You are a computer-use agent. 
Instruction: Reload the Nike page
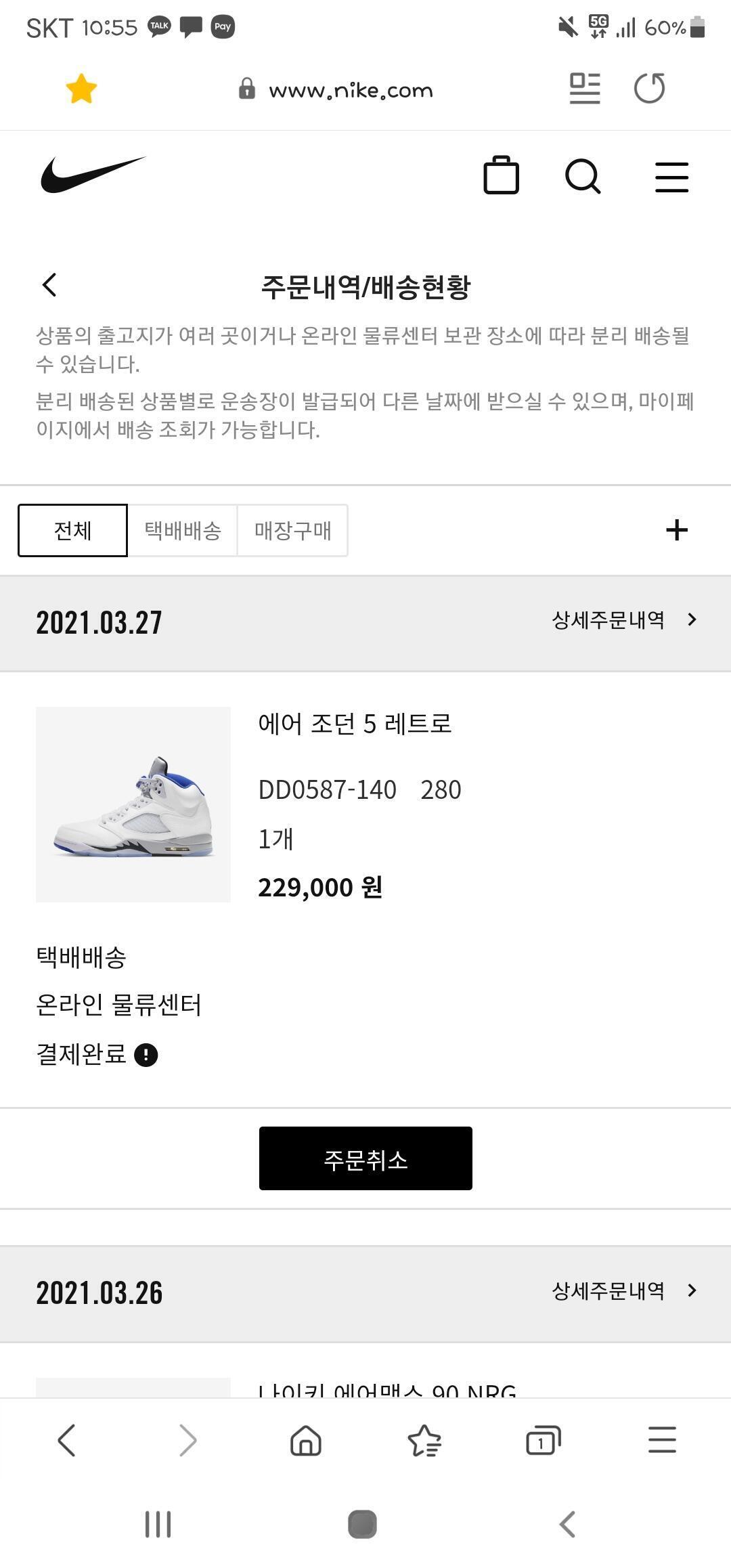pyautogui.click(x=649, y=89)
